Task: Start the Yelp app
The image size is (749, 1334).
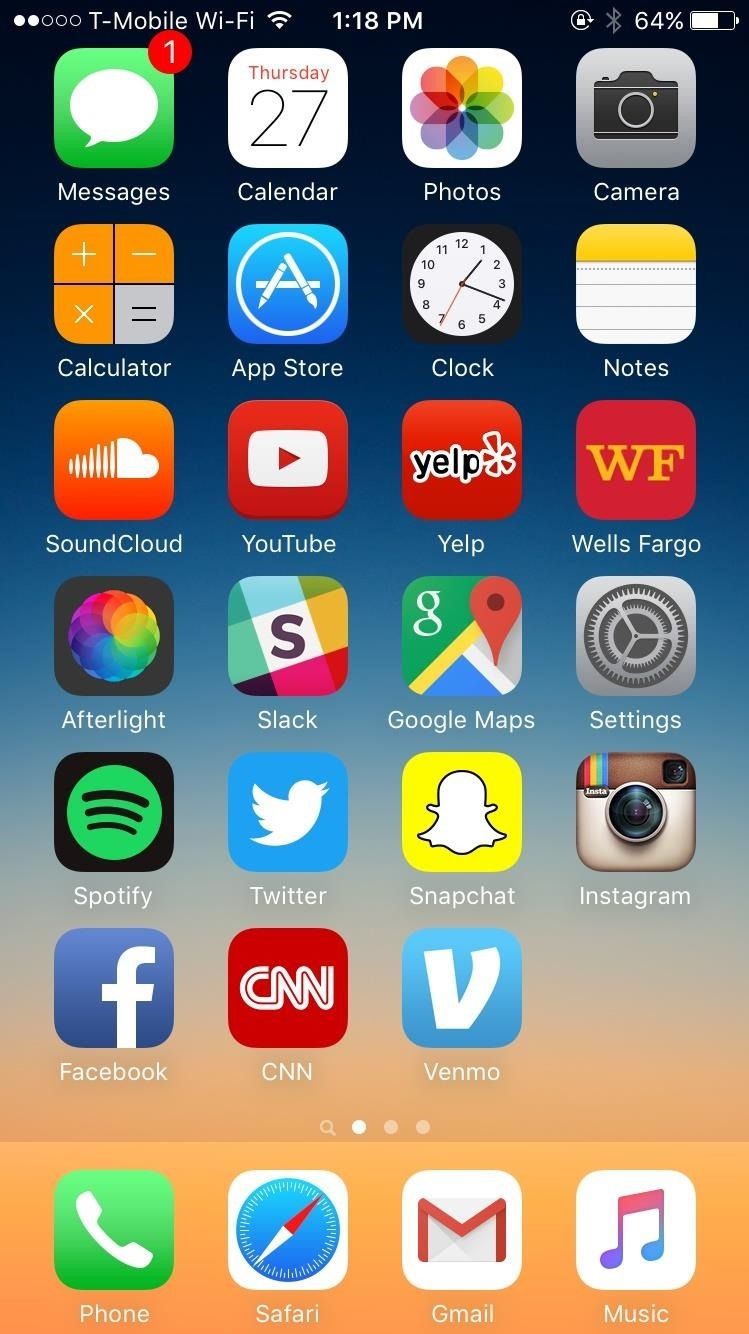Action: pyautogui.click(x=462, y=460)
